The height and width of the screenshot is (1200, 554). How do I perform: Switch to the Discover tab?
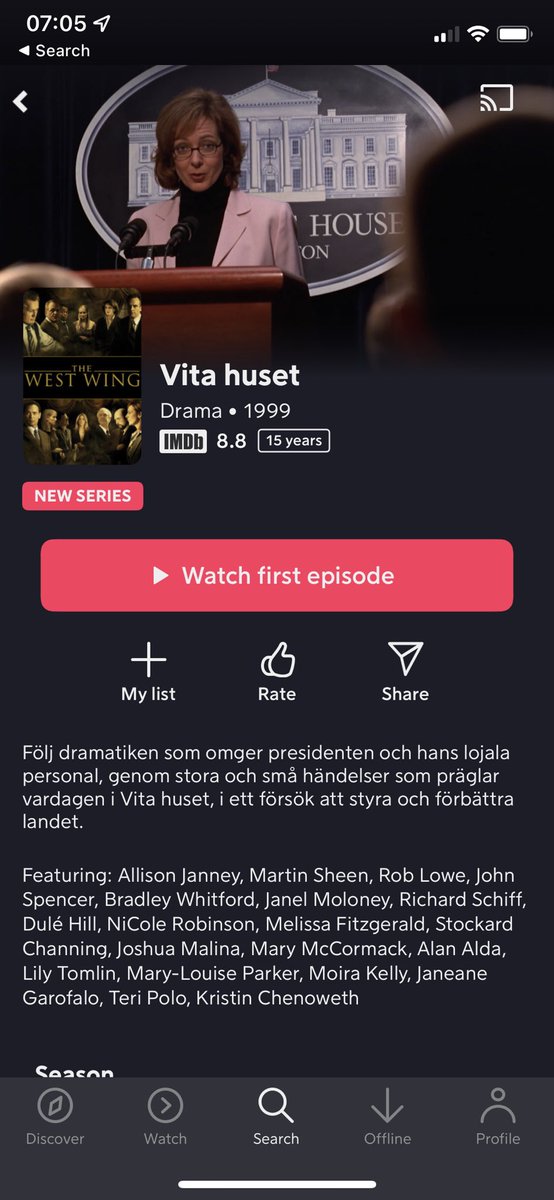(55, 1117)
